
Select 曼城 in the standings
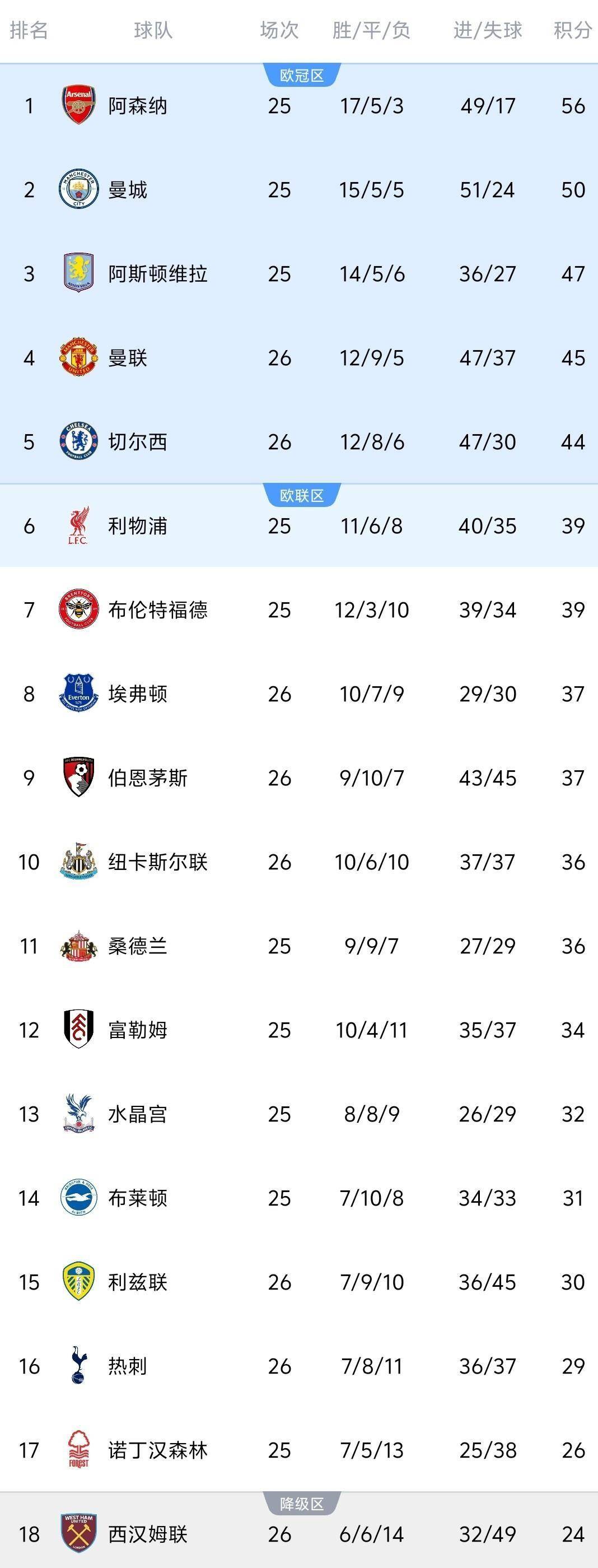pos(128,190)
